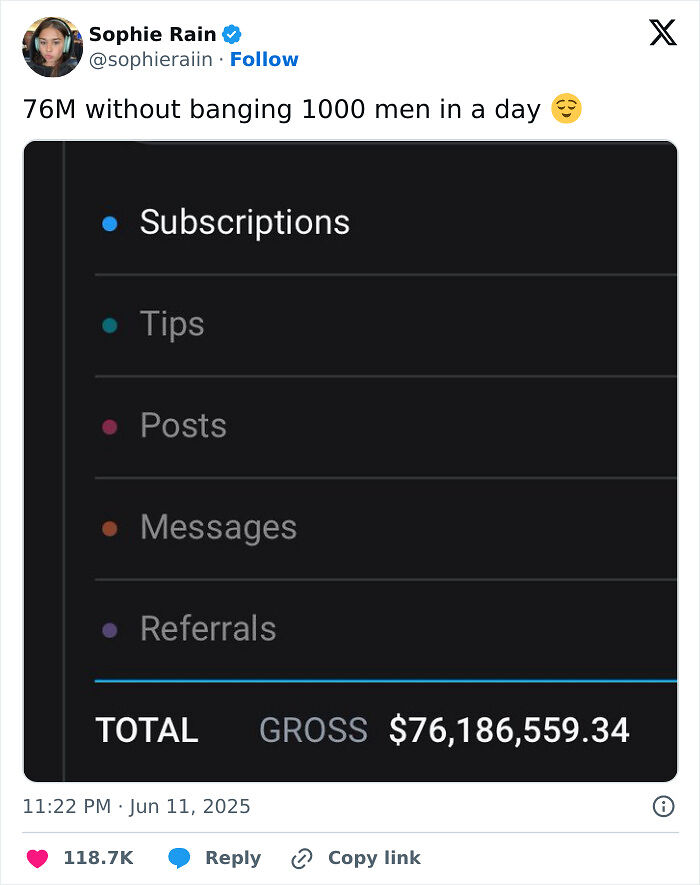Open the info icon next to the date
700x885 pixels.
pos(663,806)
